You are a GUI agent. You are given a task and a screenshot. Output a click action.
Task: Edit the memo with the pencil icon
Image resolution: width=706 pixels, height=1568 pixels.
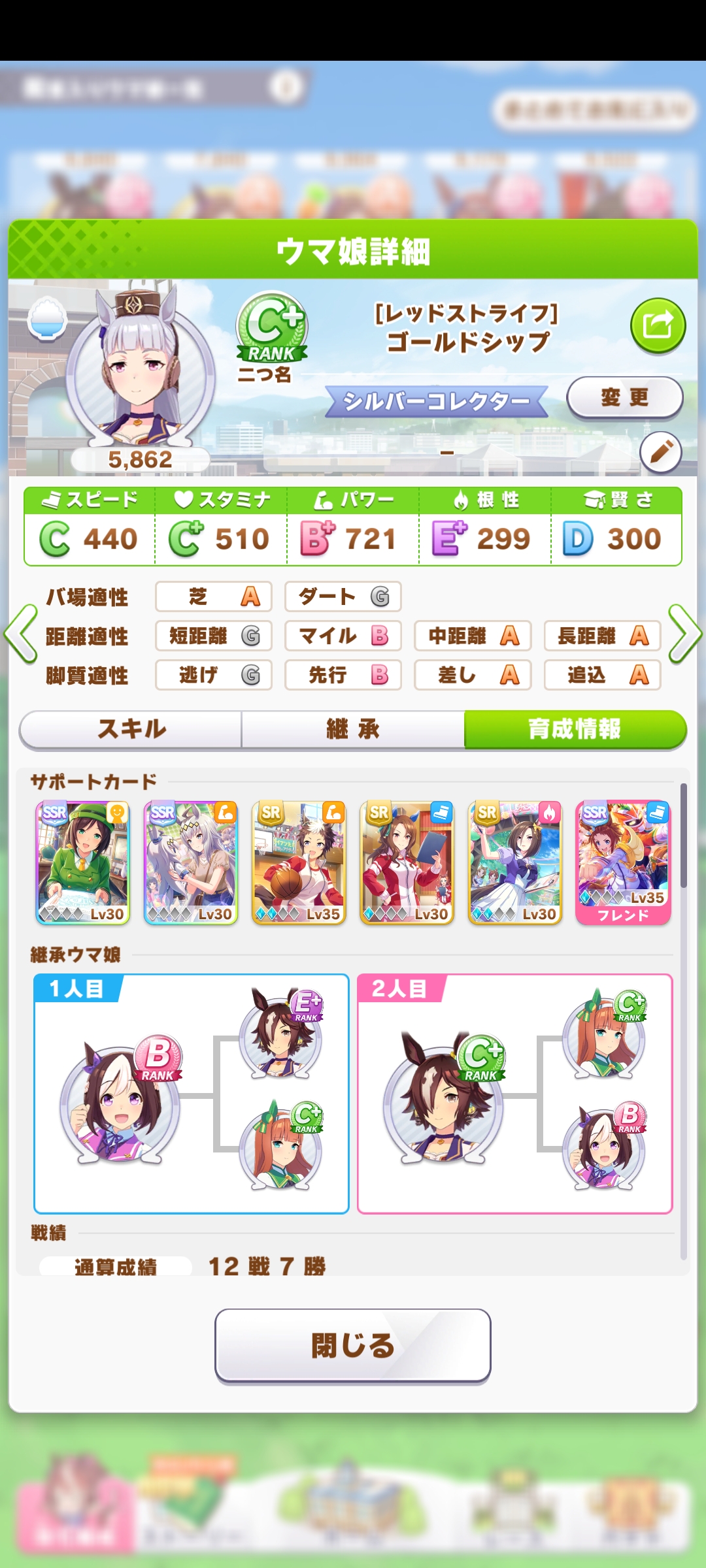coord(660,452)
